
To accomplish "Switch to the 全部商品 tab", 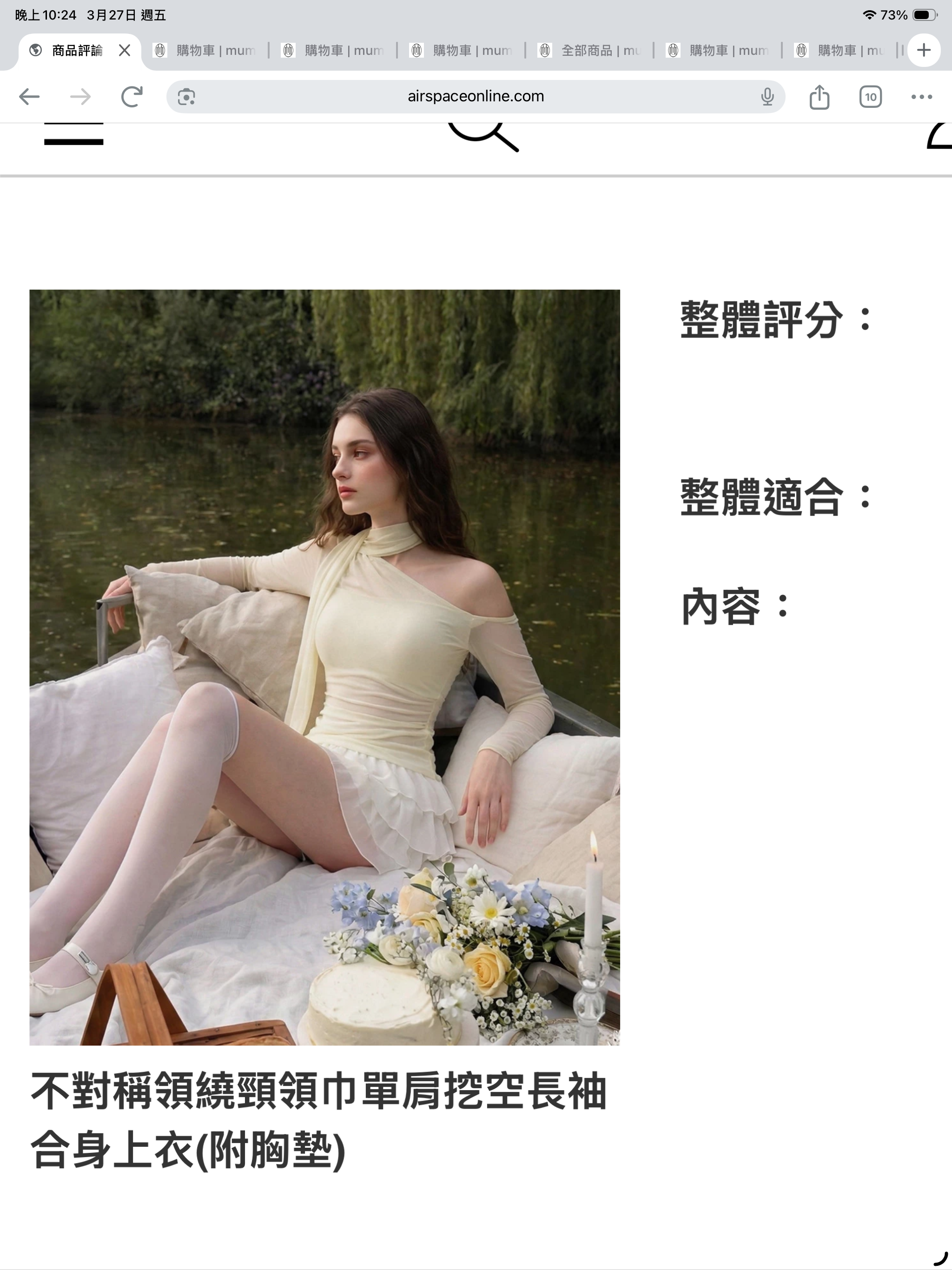I will pos(590,51).
